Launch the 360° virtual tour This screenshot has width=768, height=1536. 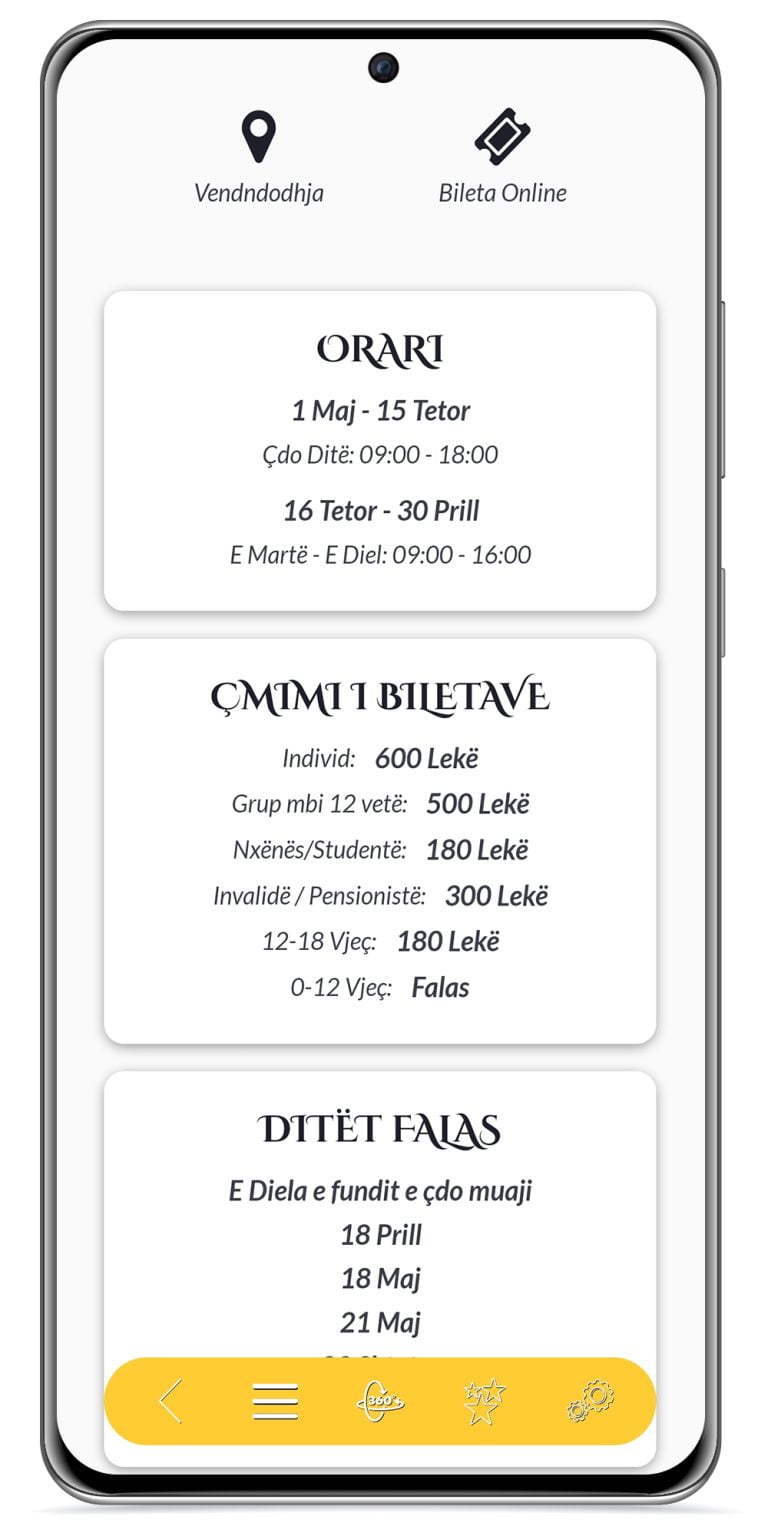tap(380, 1401)
